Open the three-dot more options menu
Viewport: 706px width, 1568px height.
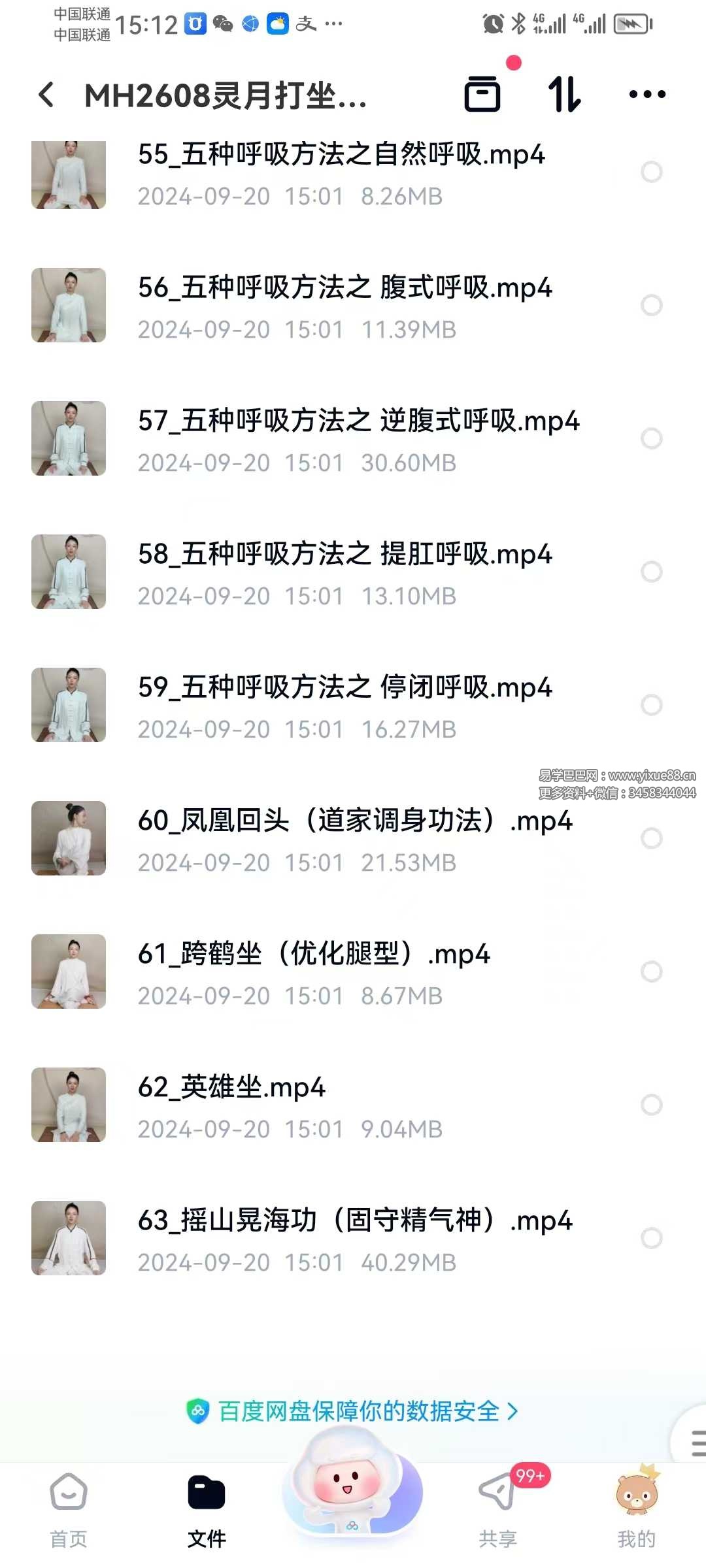[646, 94]
